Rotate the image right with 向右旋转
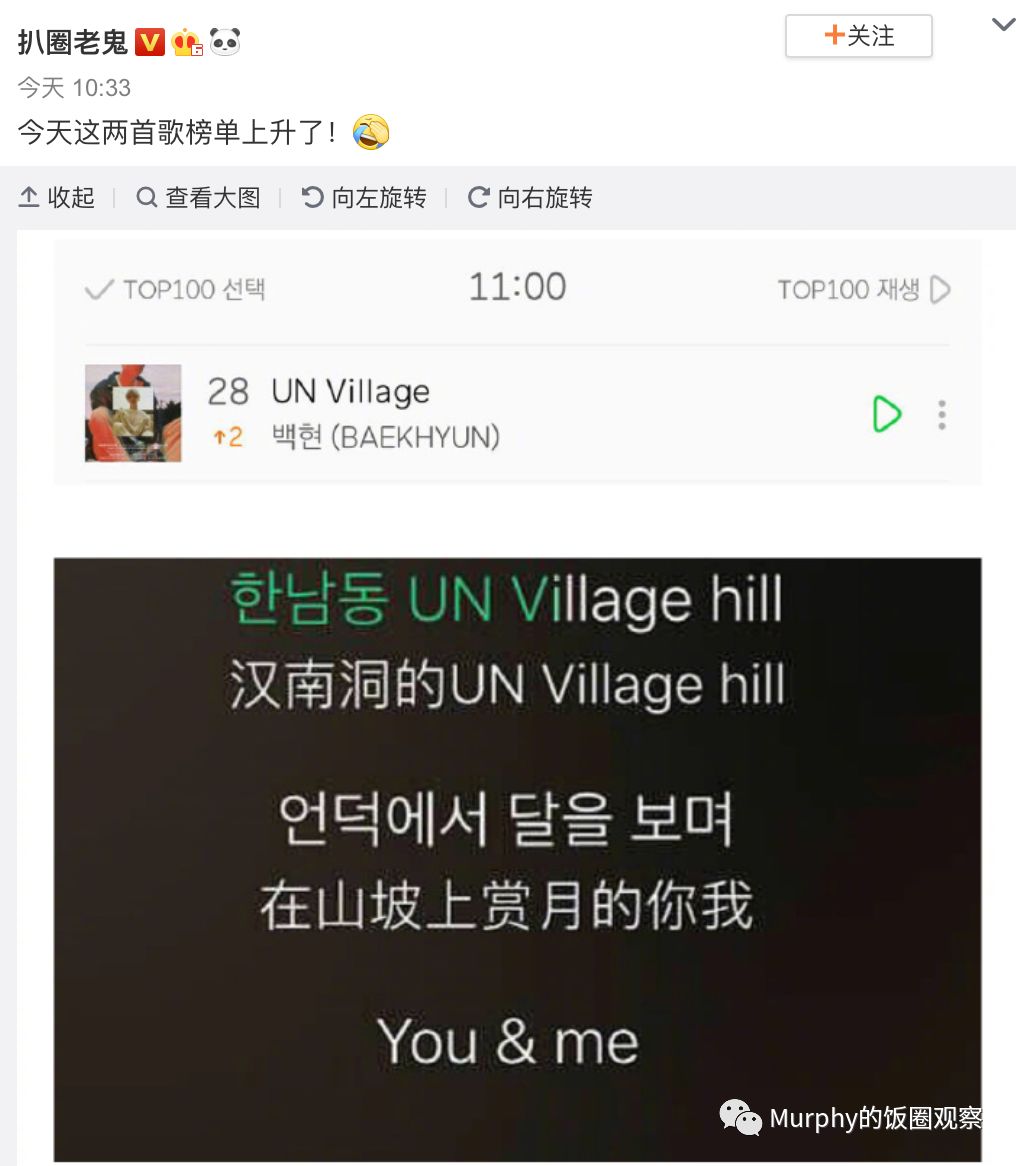Viewport: 1016px width, 1166px height. tap(530, 198)
